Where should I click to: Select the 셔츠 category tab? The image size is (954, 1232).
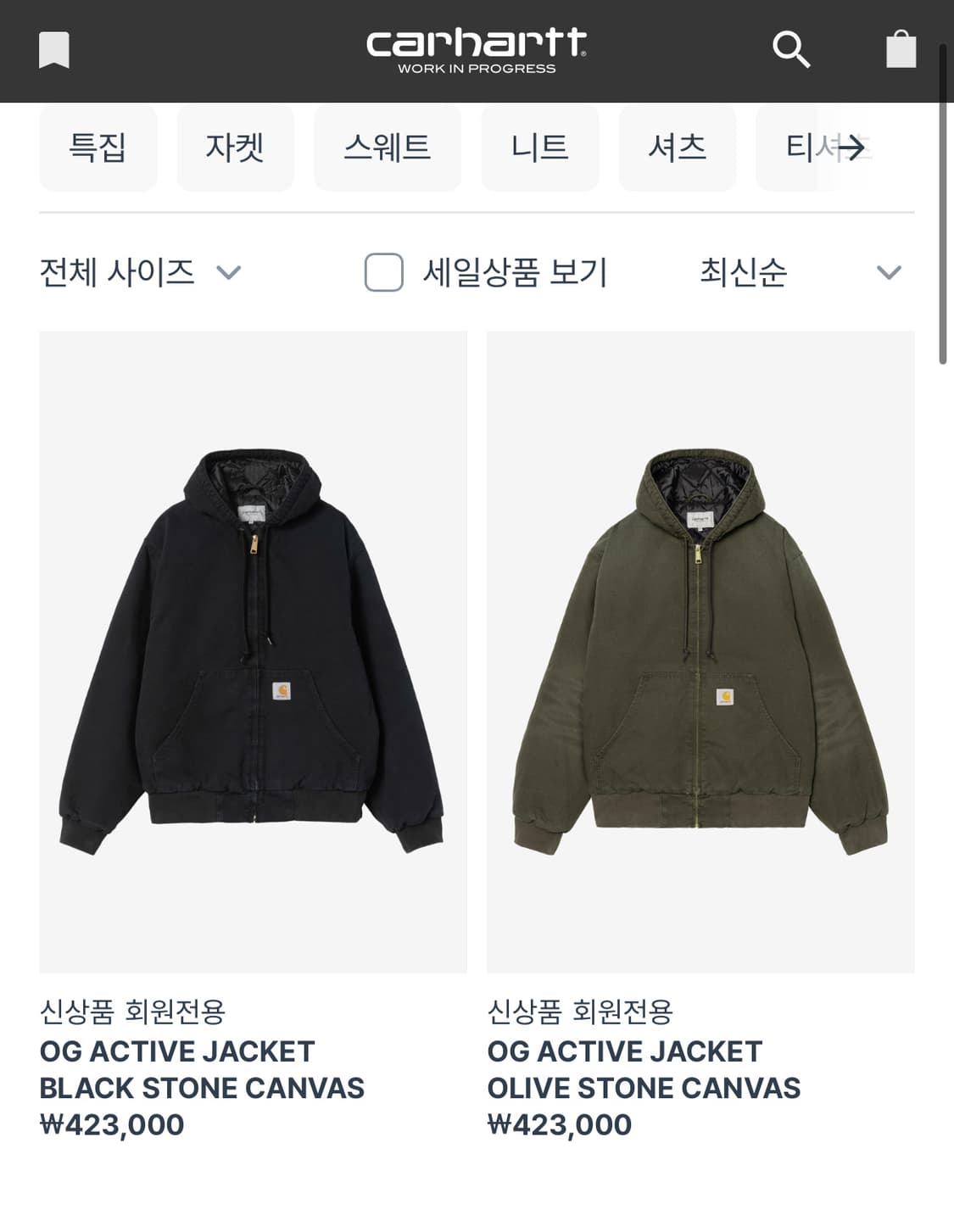677,148
